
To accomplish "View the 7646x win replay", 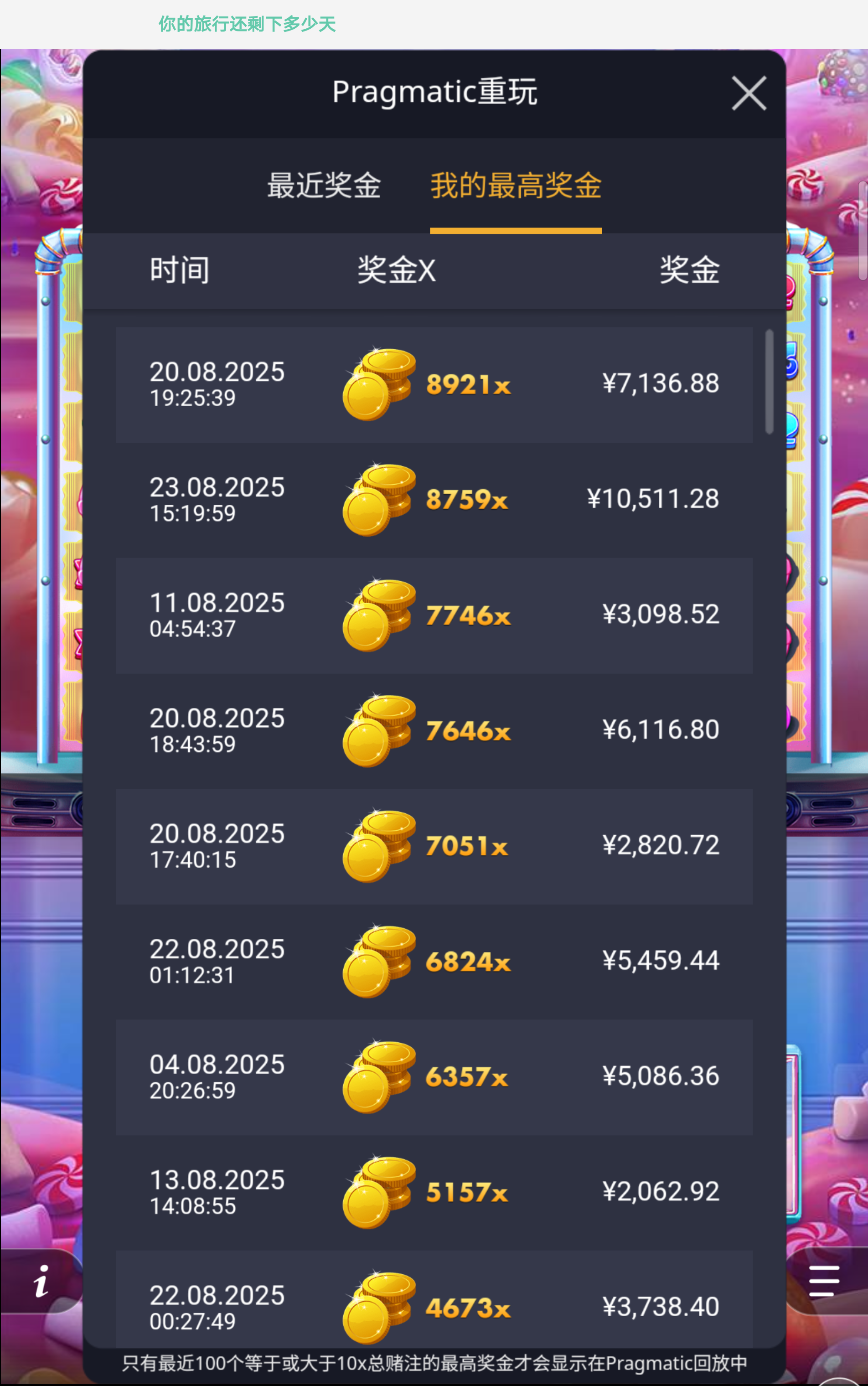I will pos(434,731).
